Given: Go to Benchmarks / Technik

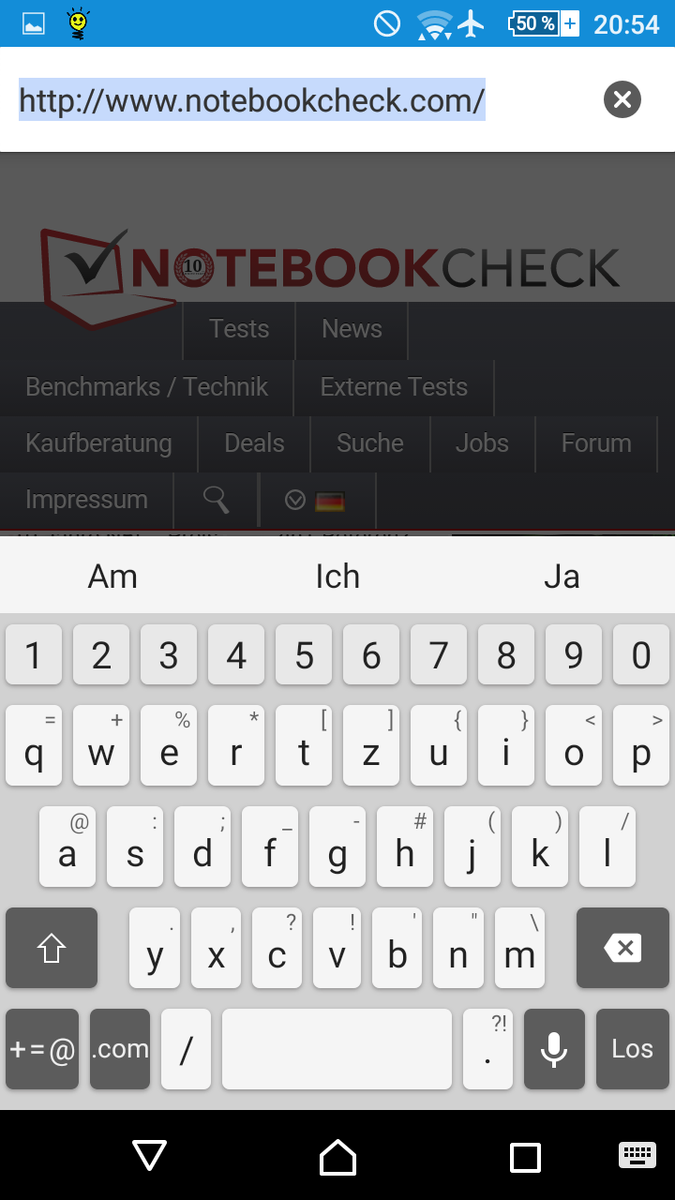Looking at the screenshot, I should [147, 387].
